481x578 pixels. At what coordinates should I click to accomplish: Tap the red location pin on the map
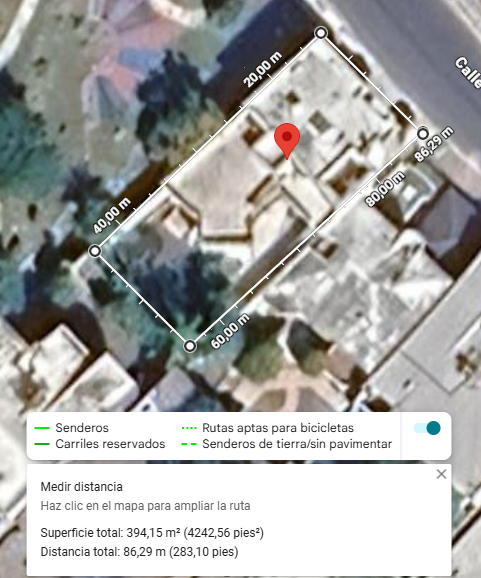pos(287,141)
